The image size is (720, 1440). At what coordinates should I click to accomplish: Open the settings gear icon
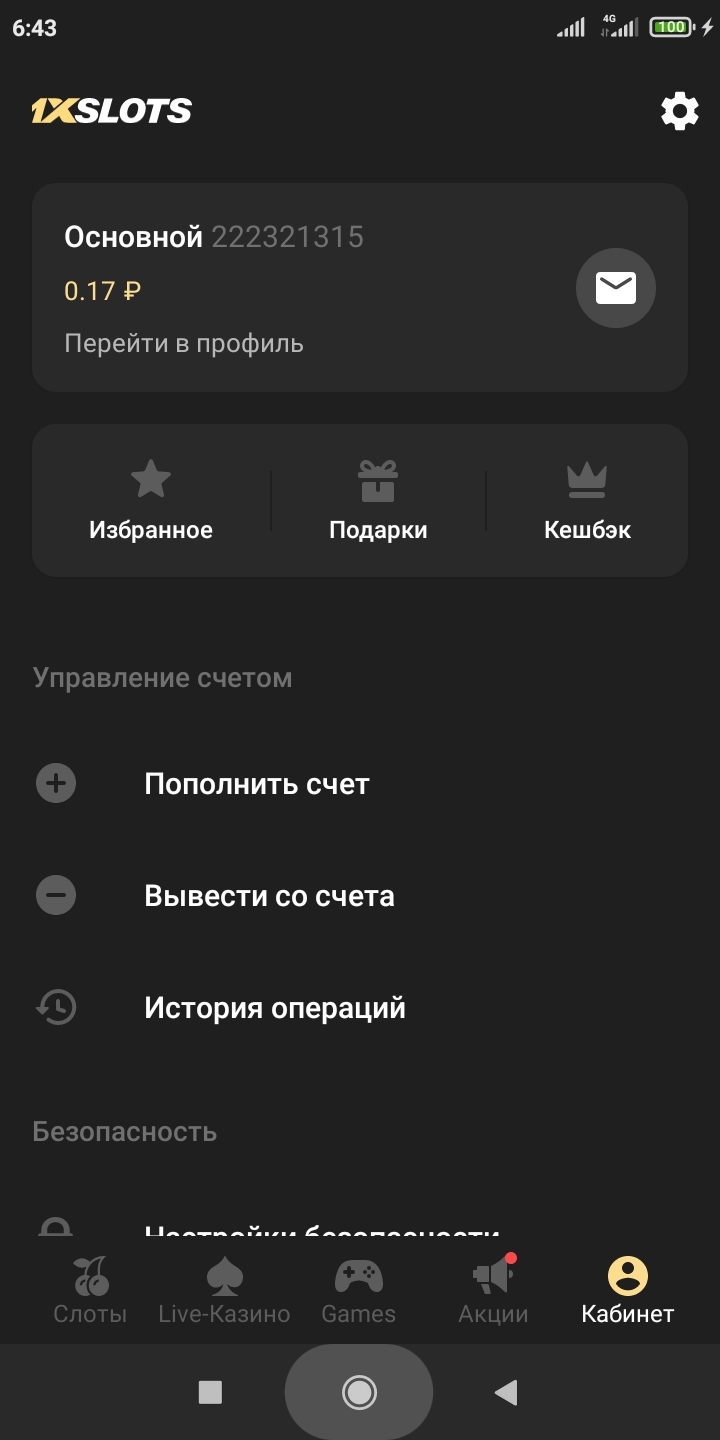pyautogui.click(x=680, y=111)
